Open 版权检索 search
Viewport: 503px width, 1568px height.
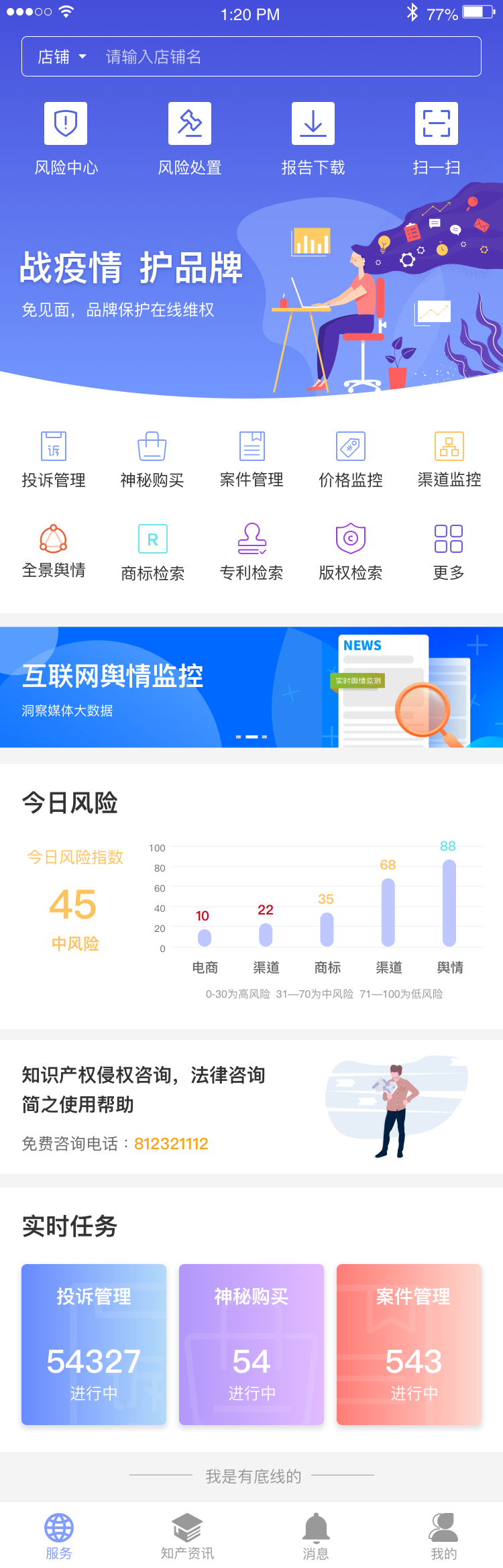pyautogui.click(x=351, y=552)
